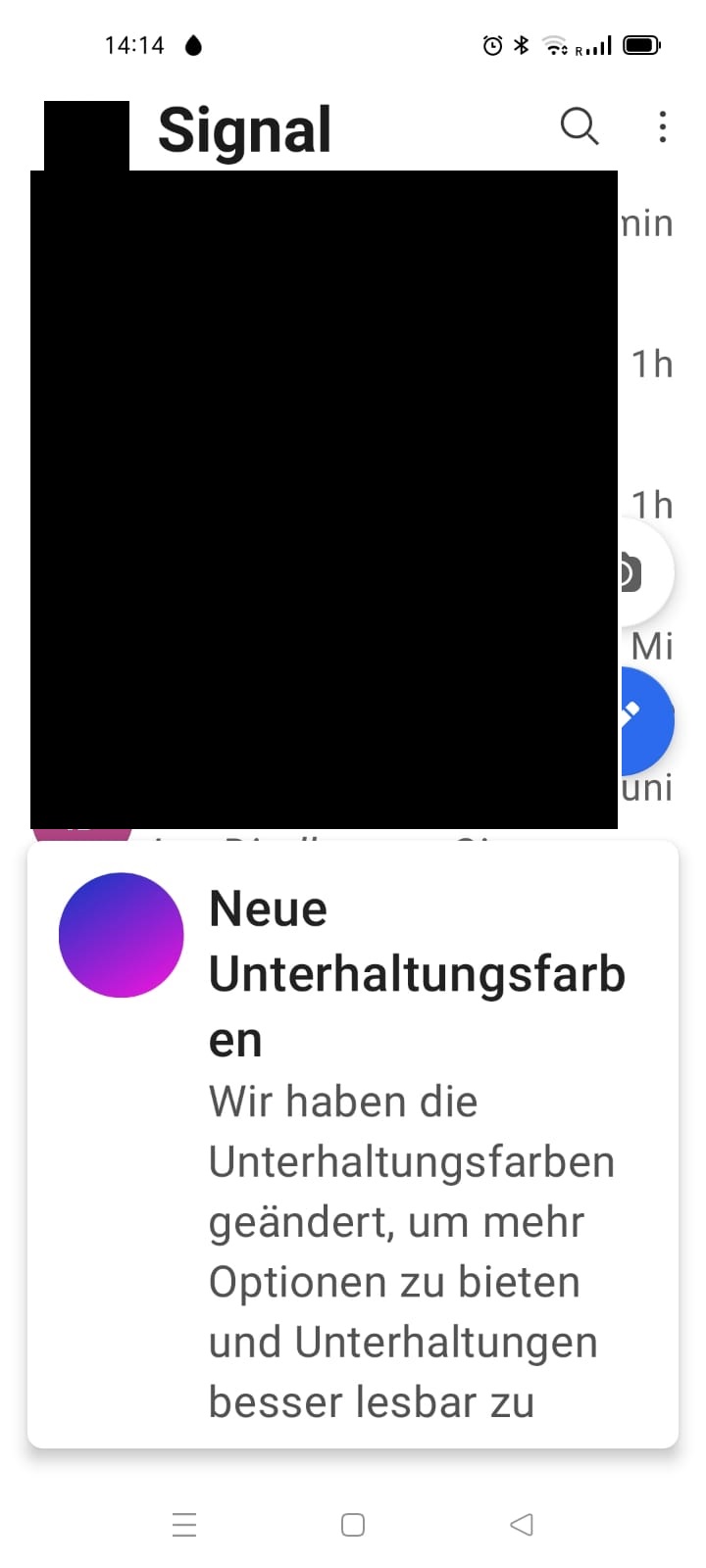Open the search in Signal
The image size is (706, 1568).
tap(580, 127)
